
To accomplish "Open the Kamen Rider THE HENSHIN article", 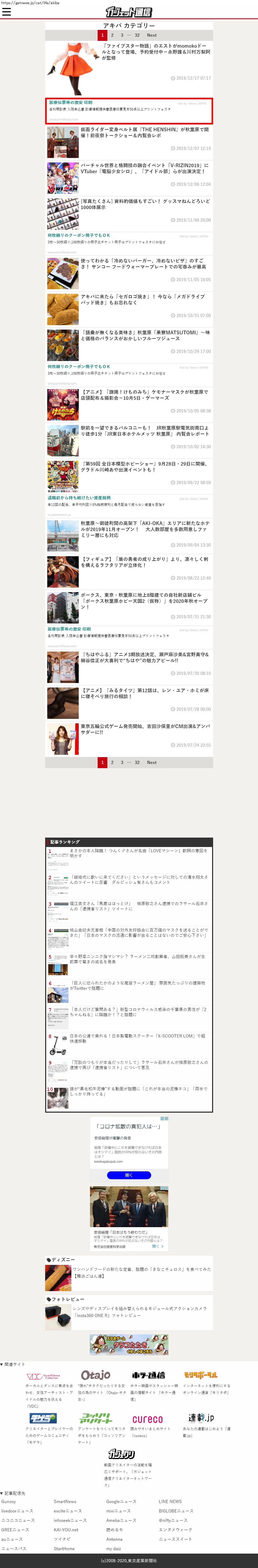I will coord(145,132).
